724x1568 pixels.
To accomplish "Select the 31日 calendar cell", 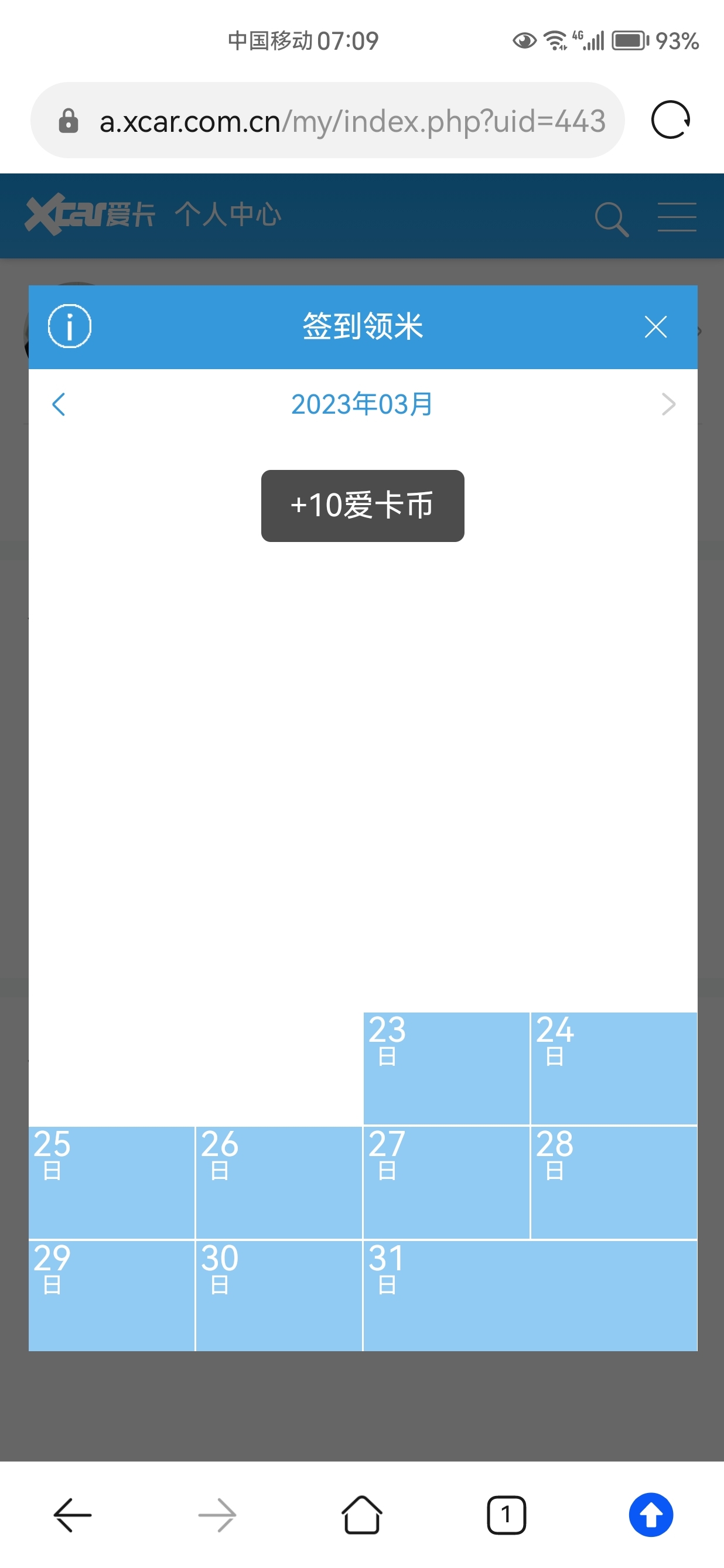I will tap(530, 1296).
